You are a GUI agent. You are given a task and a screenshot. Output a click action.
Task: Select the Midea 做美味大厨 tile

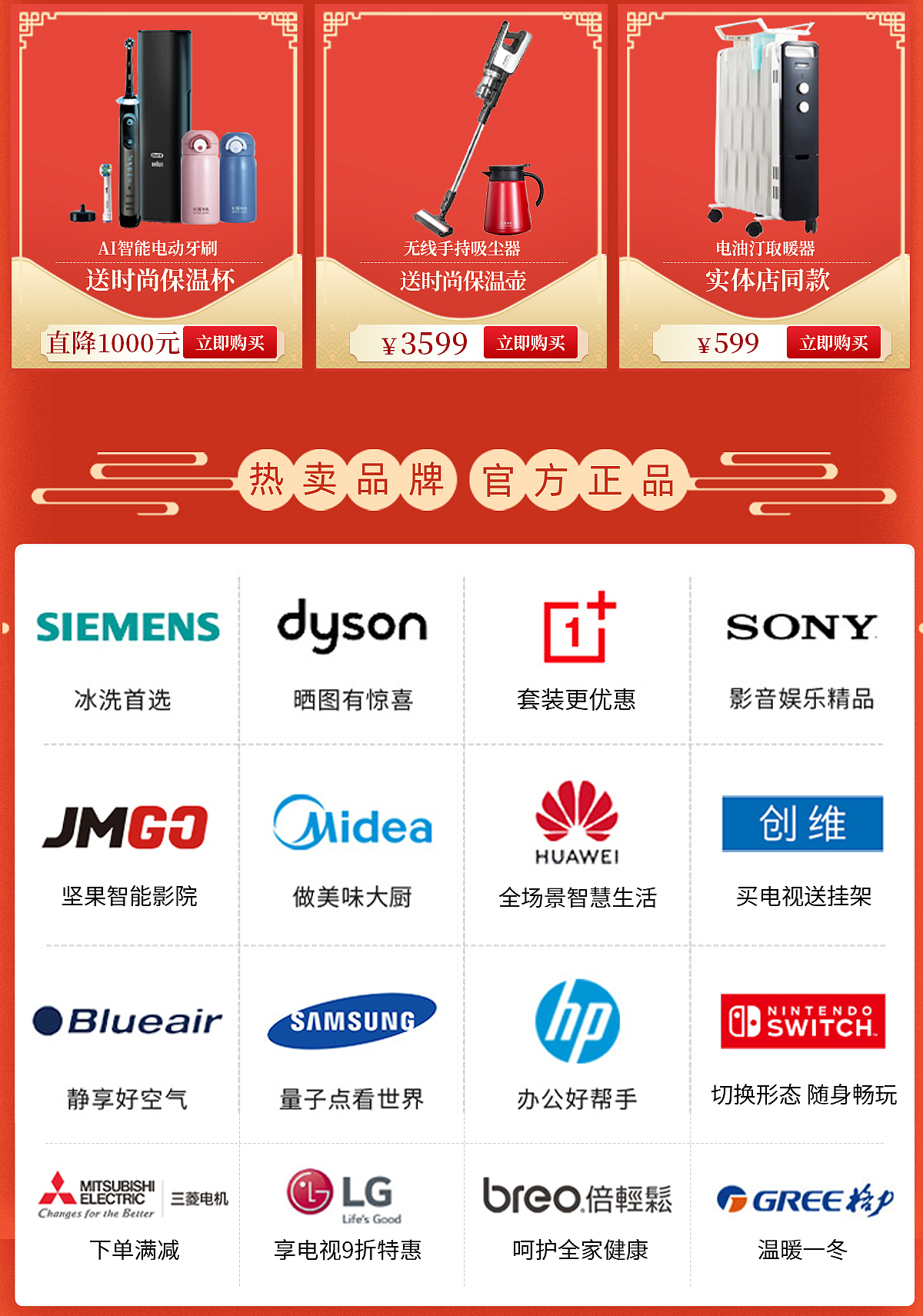(x=352, y=850)
